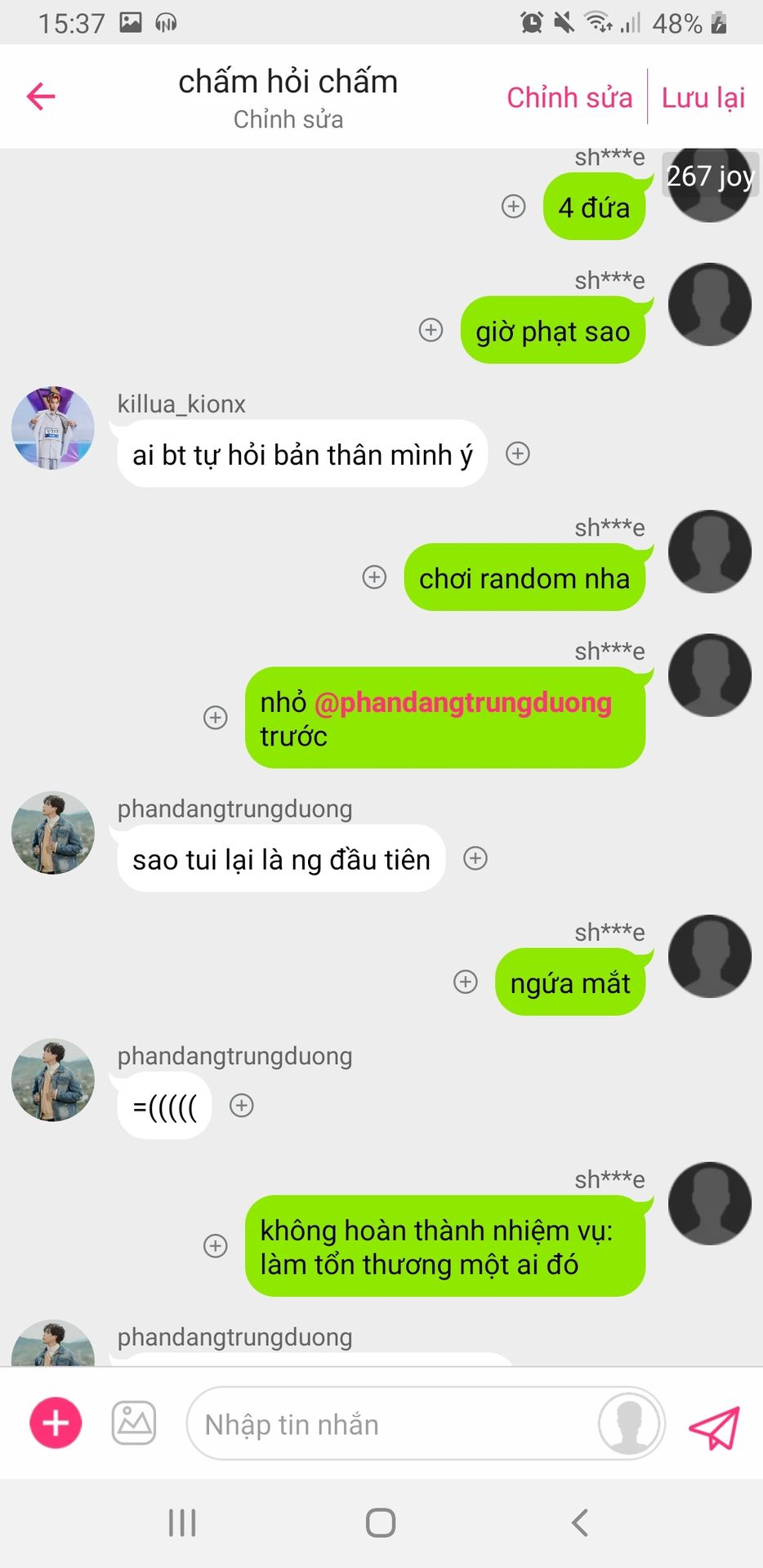Focus the "Nhập tin nhắn" message field
Viewport: 763px width, 1568px height.
click(392, 1424)
